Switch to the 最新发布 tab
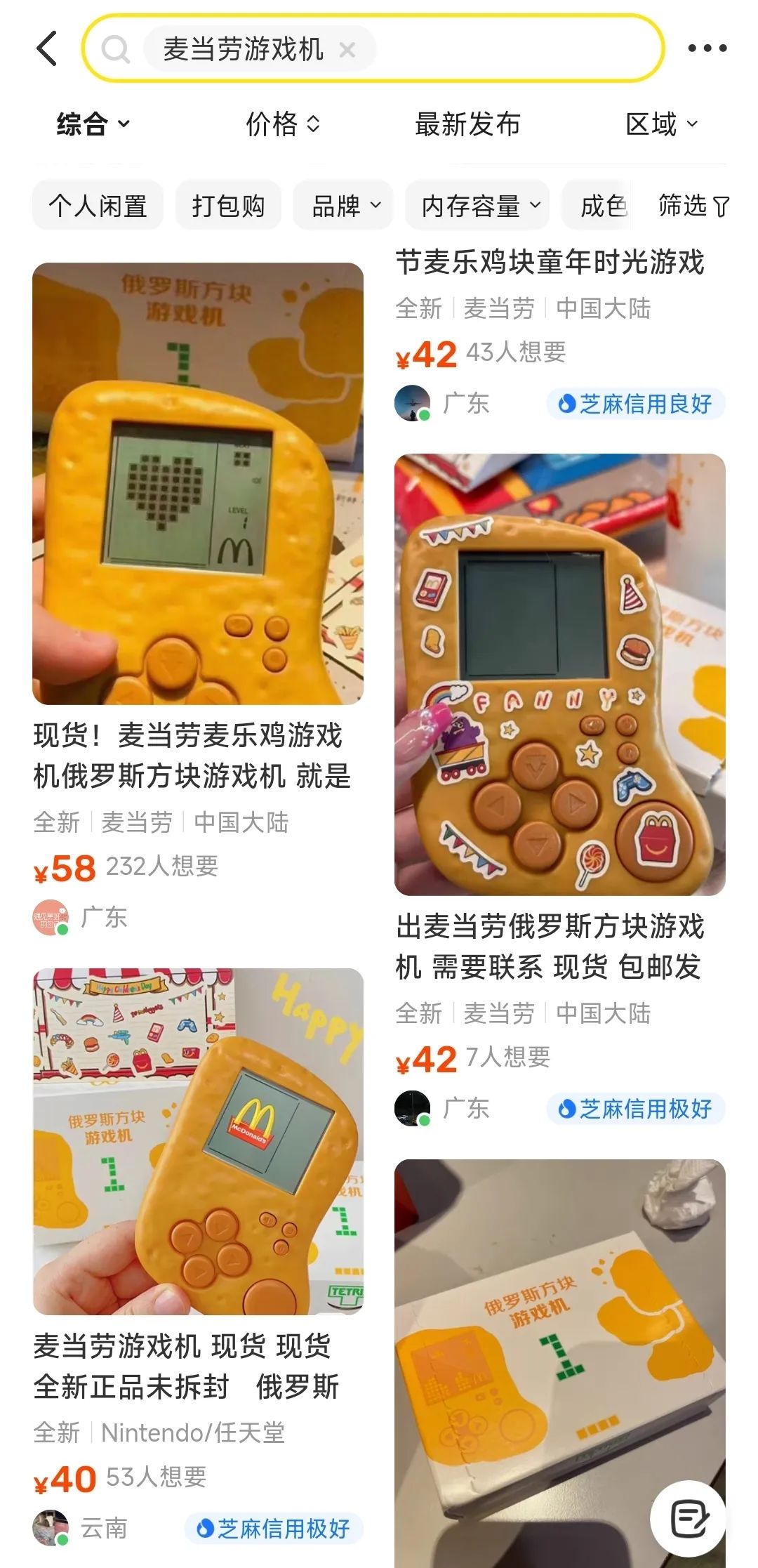Image resolution: width=758 pixels, height=1568 pixels. tap(466, 124)
